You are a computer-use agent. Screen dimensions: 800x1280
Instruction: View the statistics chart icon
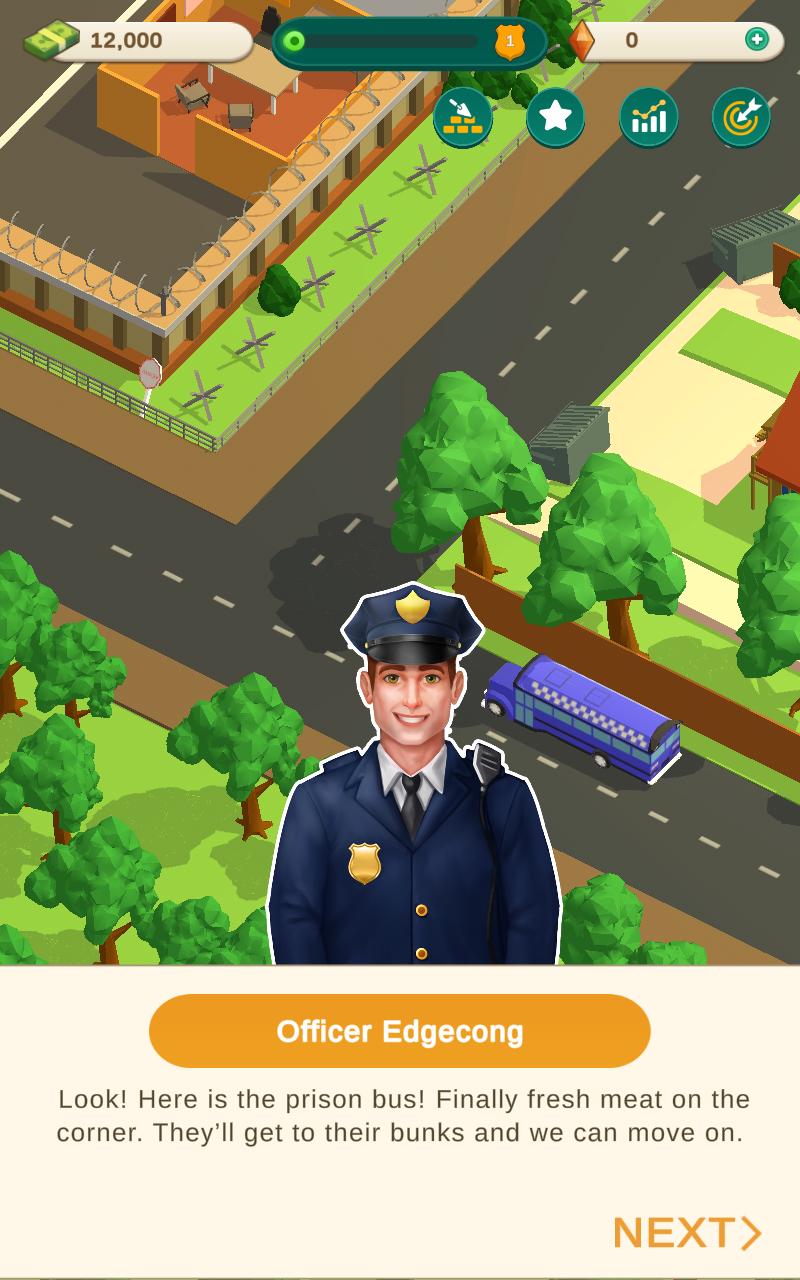(648, 117)
